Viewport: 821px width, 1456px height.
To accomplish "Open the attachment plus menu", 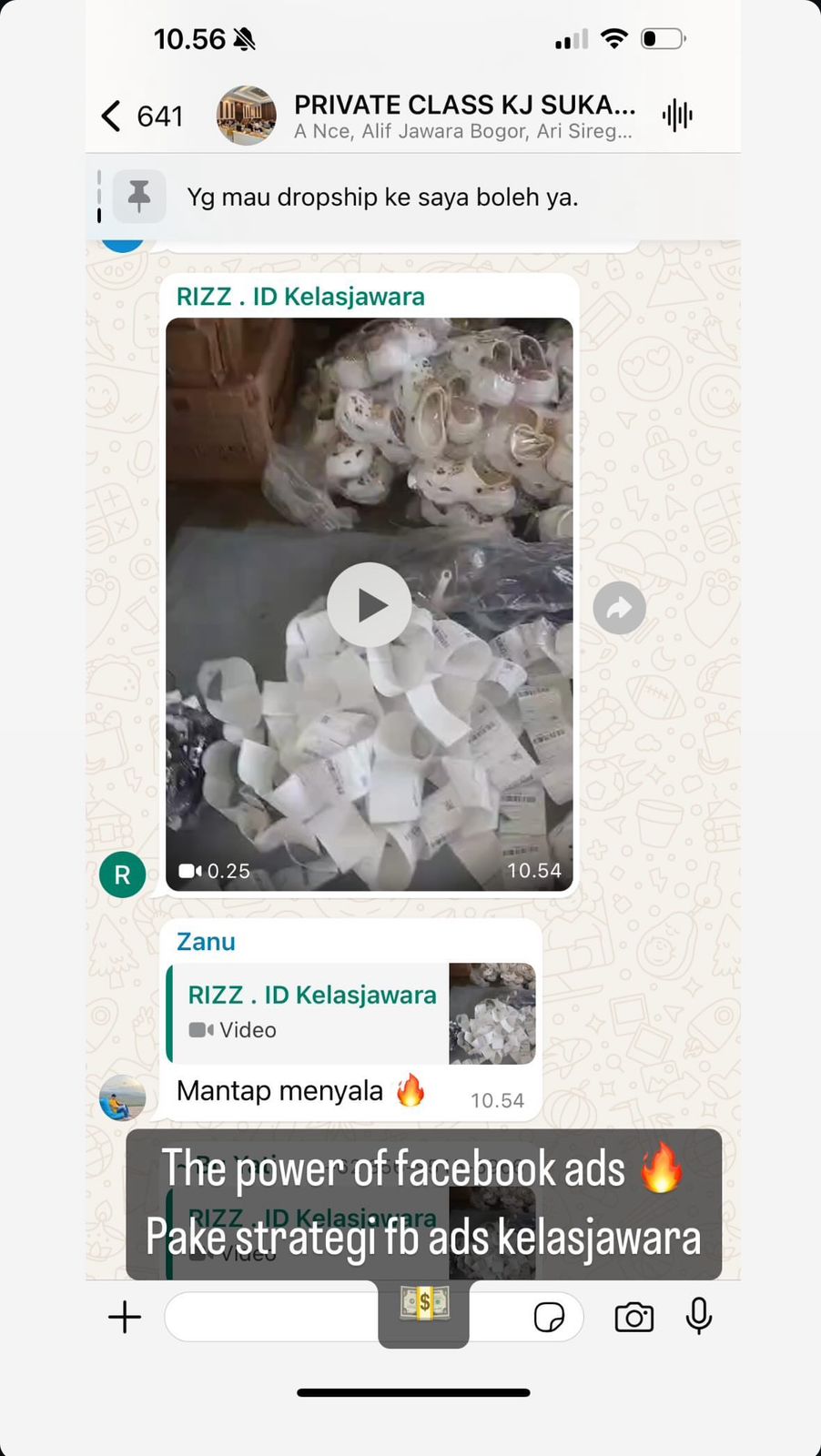I will pos(125,1317).
